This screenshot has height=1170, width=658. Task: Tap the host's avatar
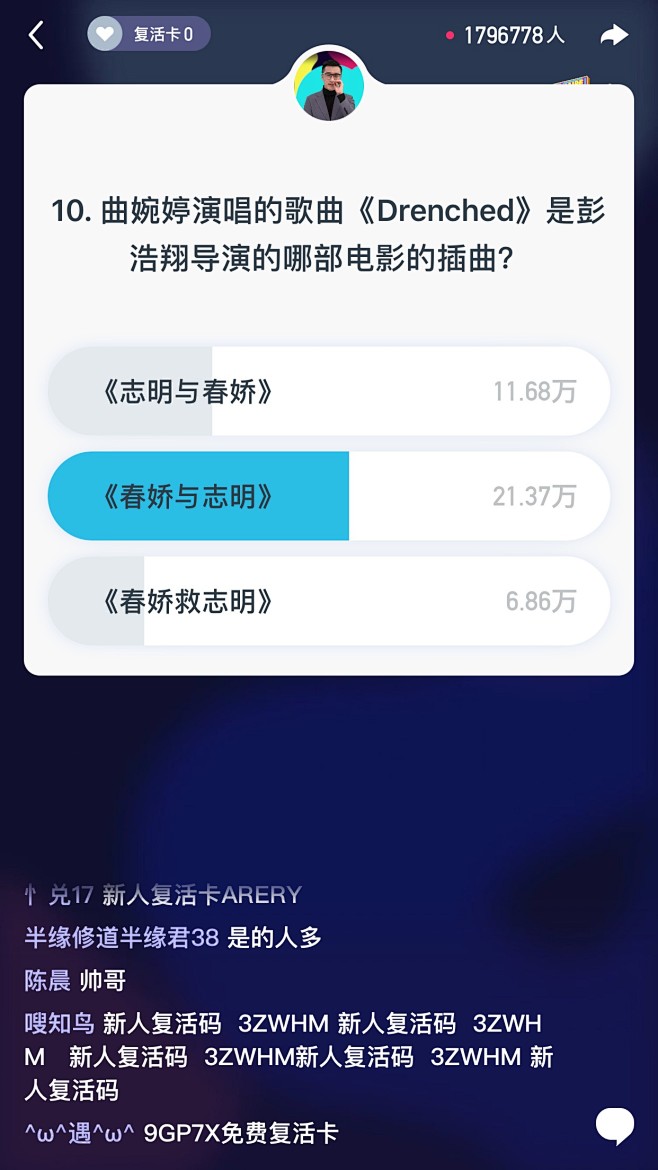coord(328,87)
